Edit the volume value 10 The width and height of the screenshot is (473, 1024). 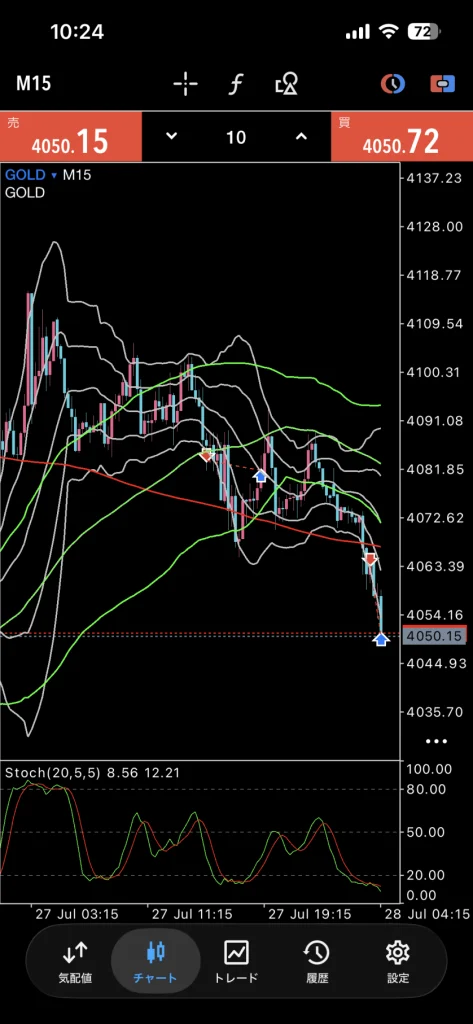coord(236,137)
